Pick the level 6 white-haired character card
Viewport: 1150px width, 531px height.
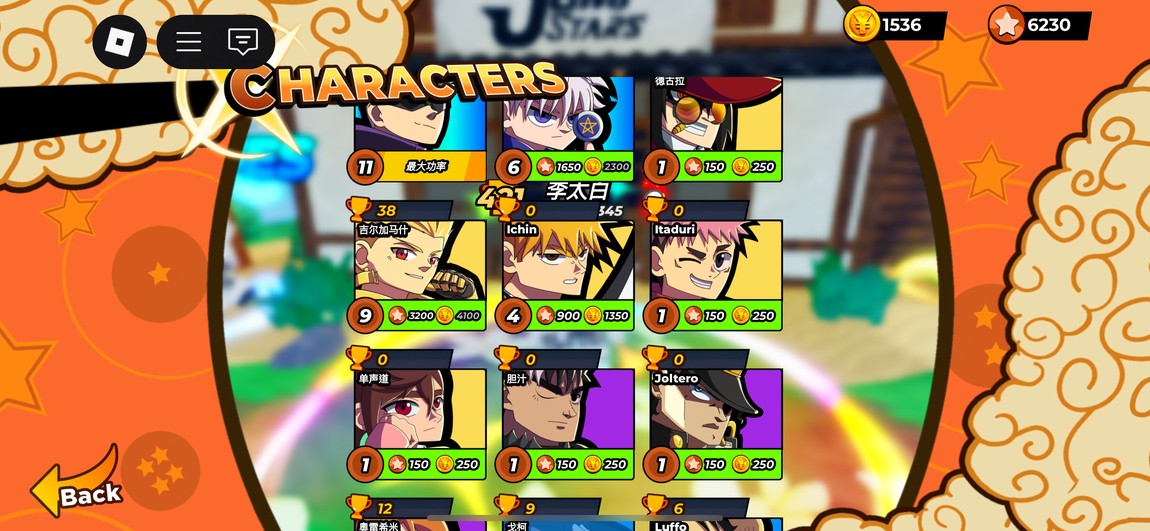click(x=568, y=125)
